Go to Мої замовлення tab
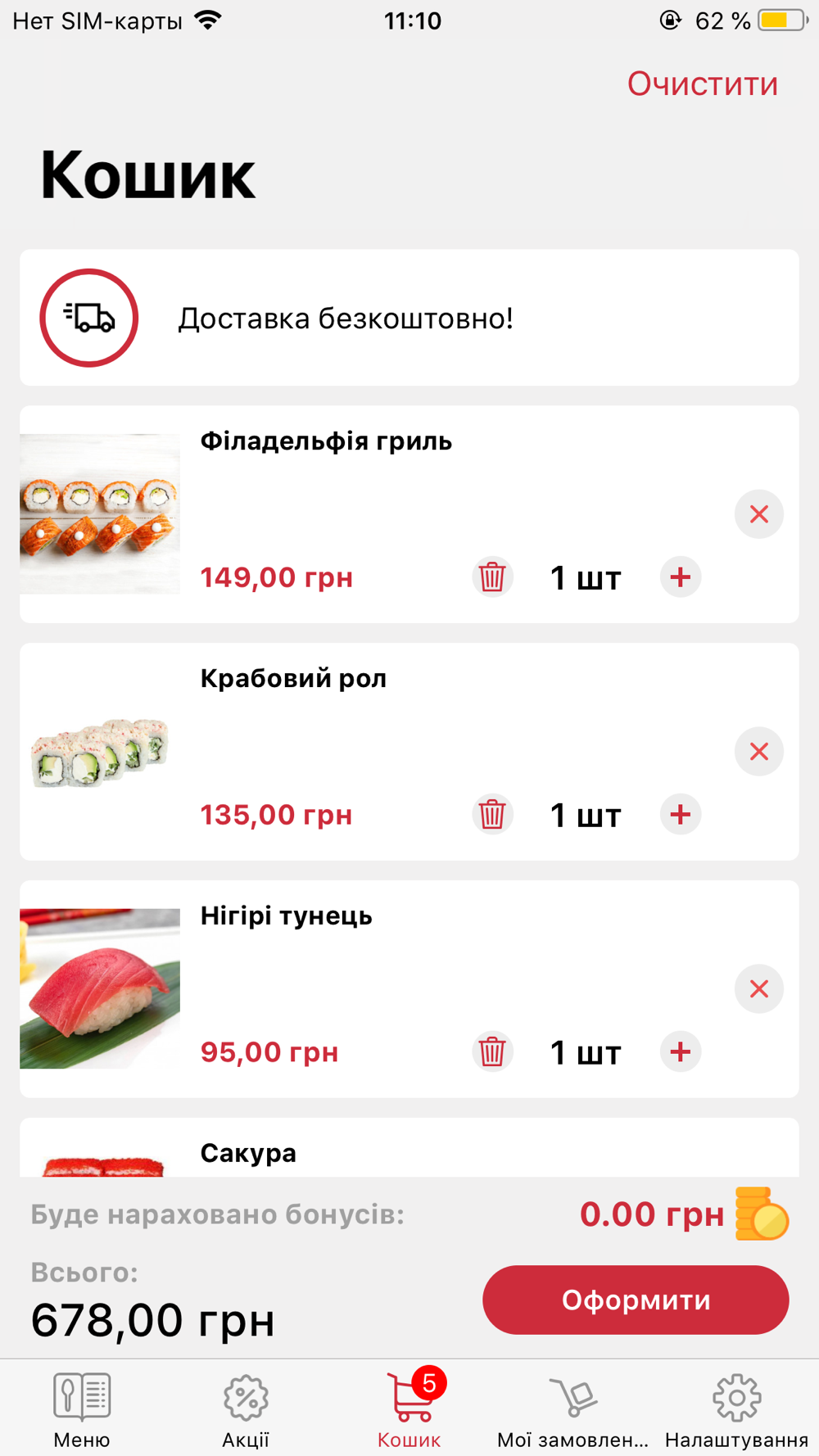The width and height of the screenshot is (819, 1456). 572,1410
